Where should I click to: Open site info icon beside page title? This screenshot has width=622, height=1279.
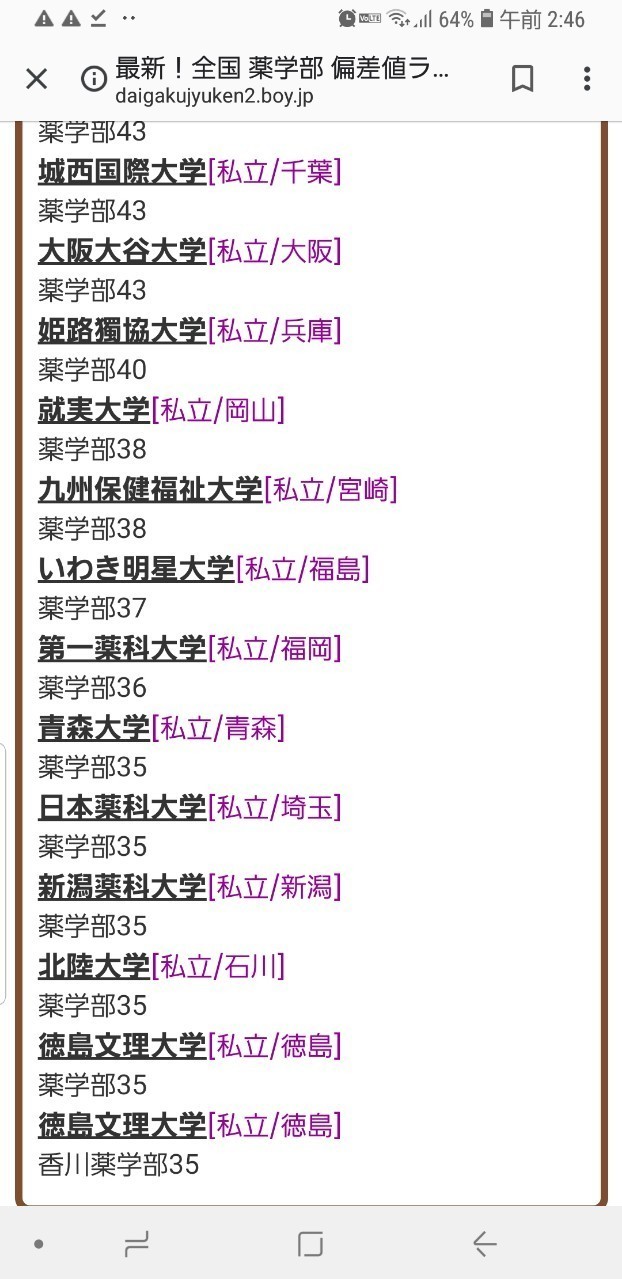click(93, 79)
